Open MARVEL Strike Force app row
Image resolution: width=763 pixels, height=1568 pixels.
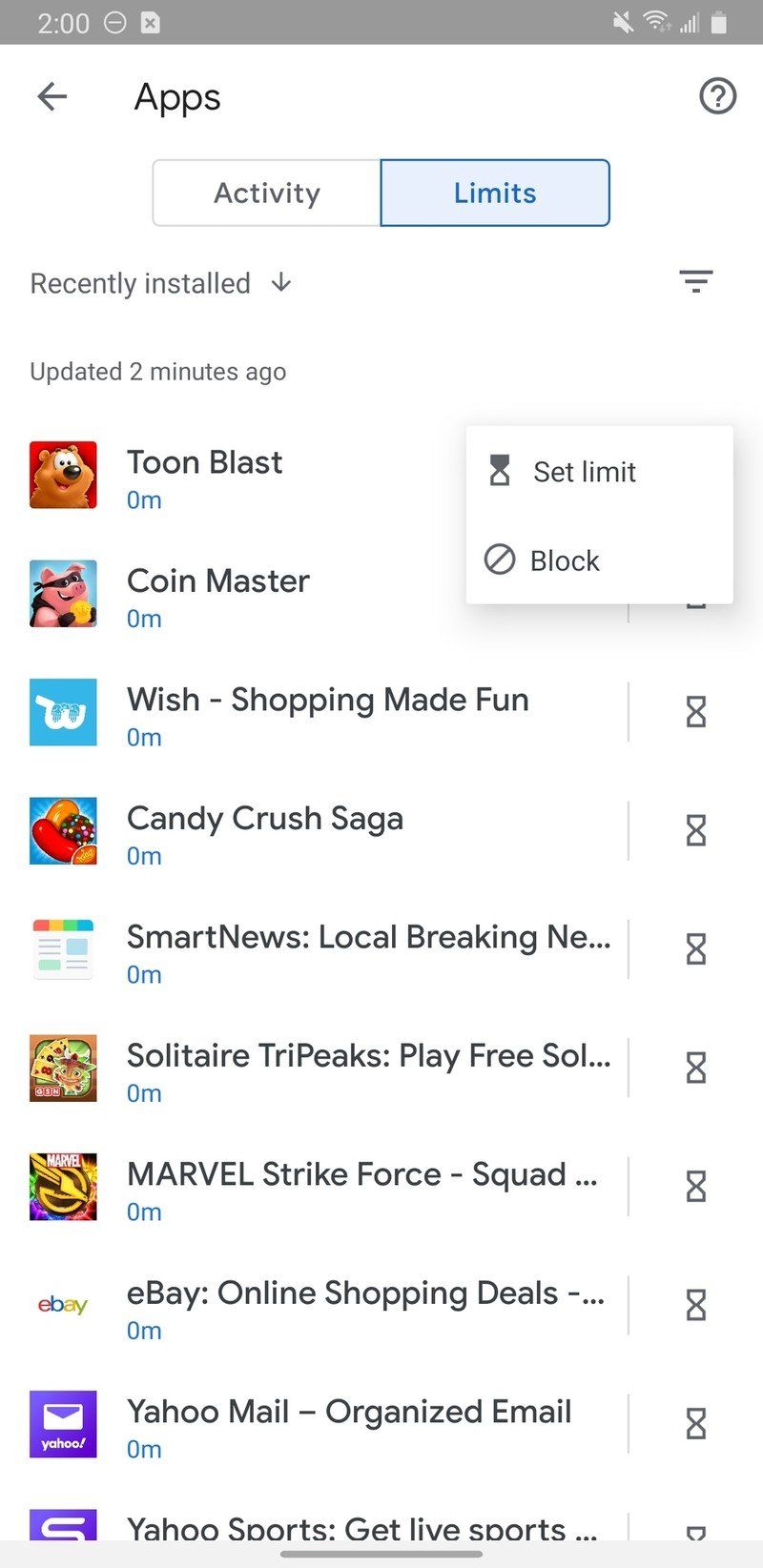(362, 1187)
